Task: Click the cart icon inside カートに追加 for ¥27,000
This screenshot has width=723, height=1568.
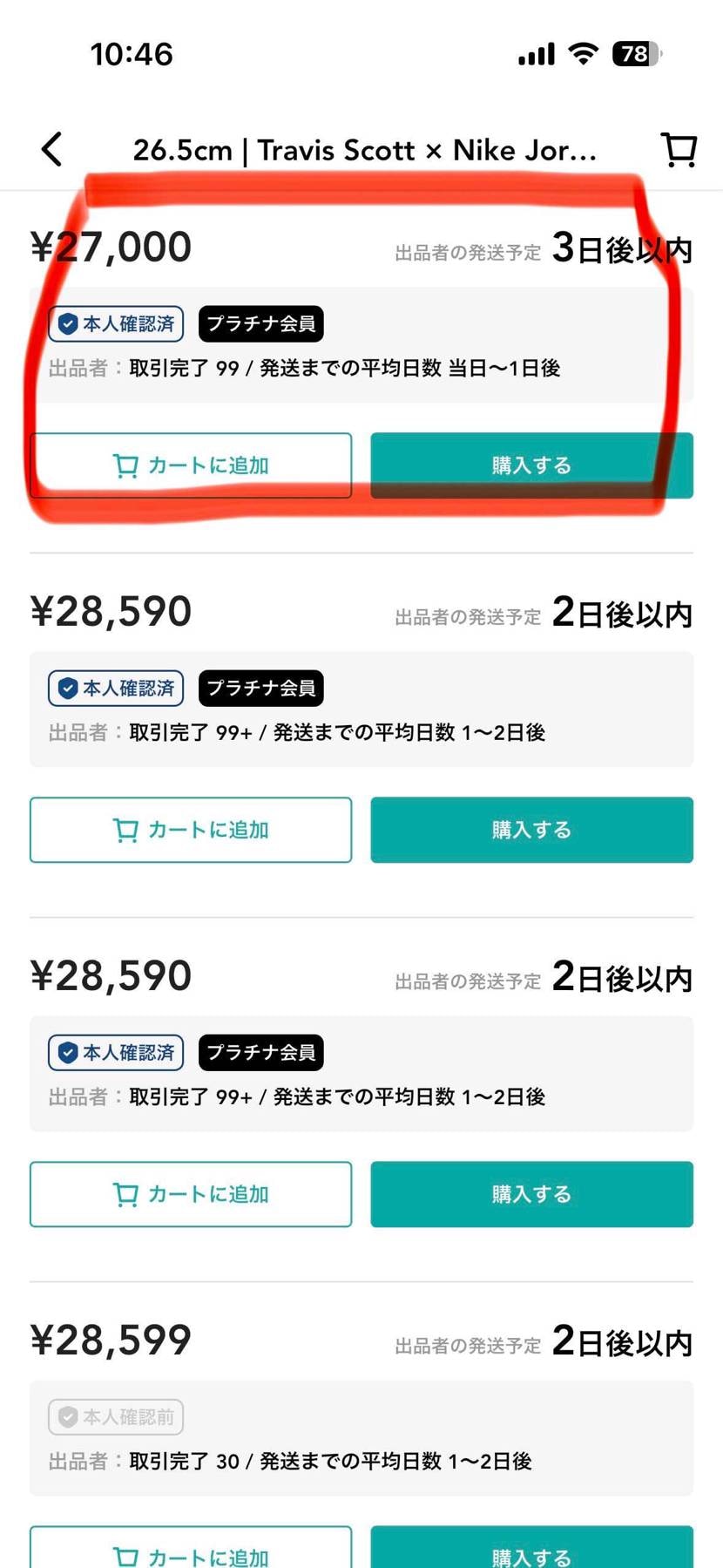Action: pos(125,465)
